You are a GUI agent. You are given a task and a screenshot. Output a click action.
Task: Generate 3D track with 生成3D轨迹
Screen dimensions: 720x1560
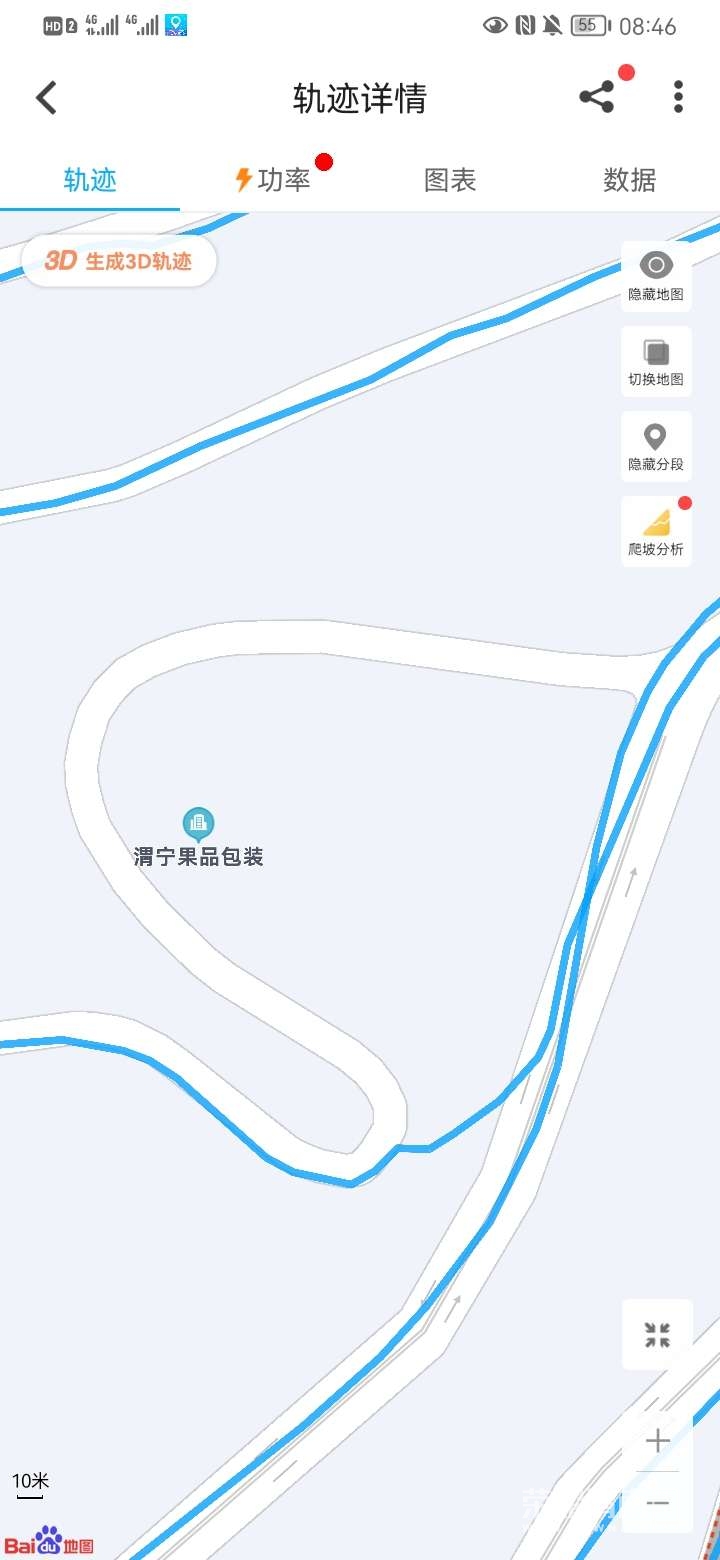point(119,261)
